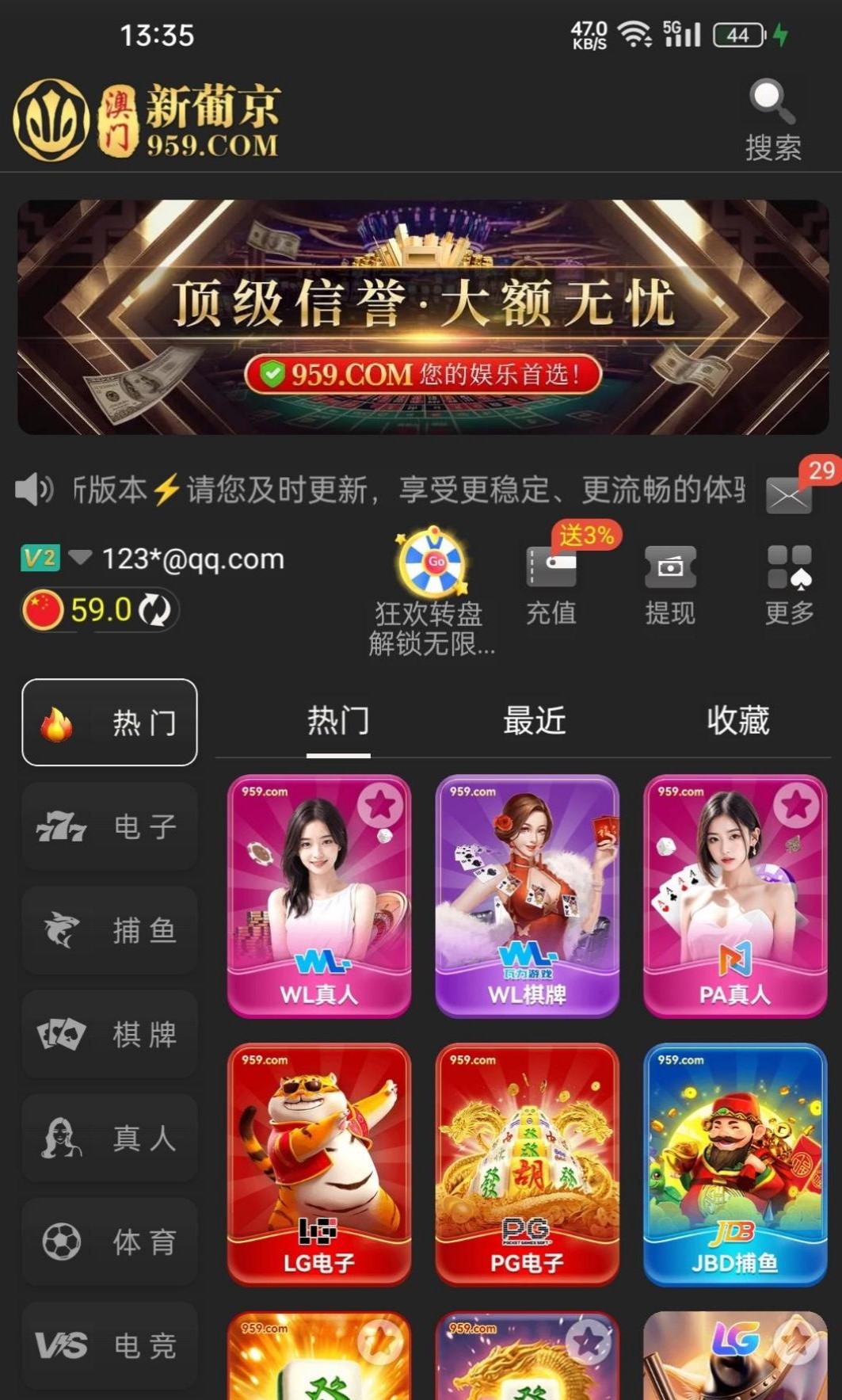
Task: Favorite the WL真人 card star
Action: click(x=380, y=805)
